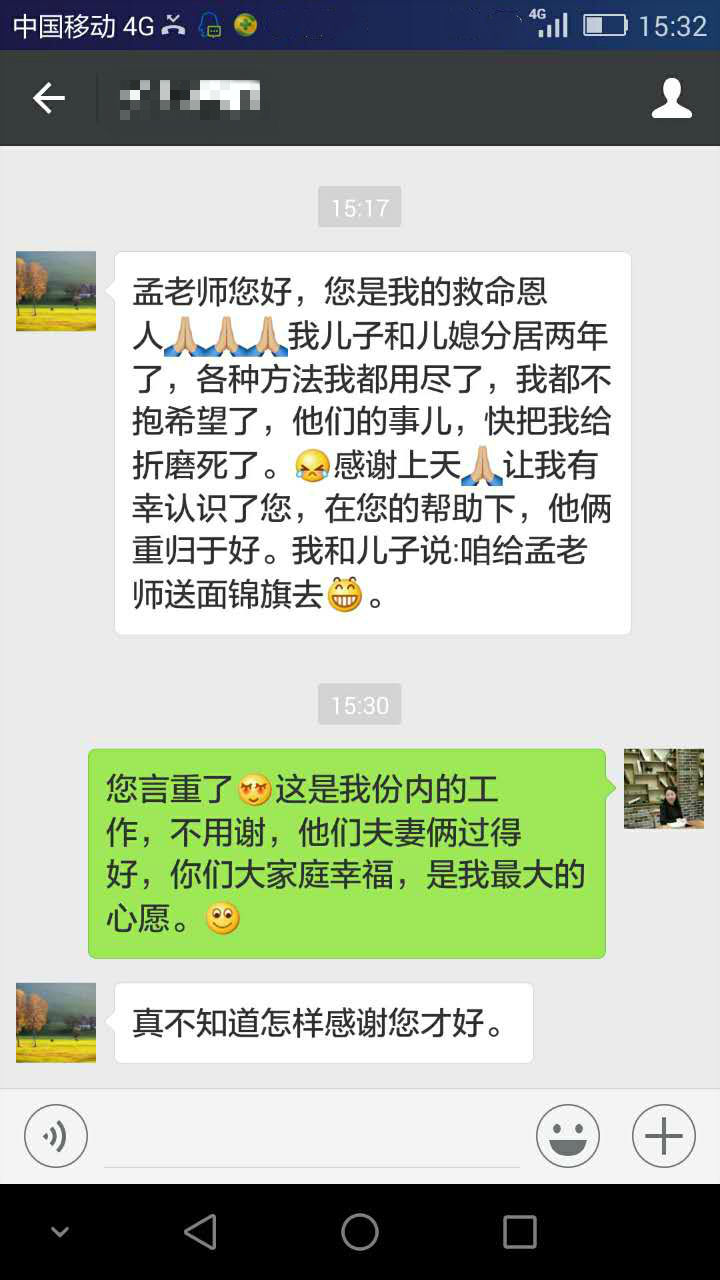Open the emoji picker
The width and height of the screenshot is (720, 1280).
(568, 1136)
